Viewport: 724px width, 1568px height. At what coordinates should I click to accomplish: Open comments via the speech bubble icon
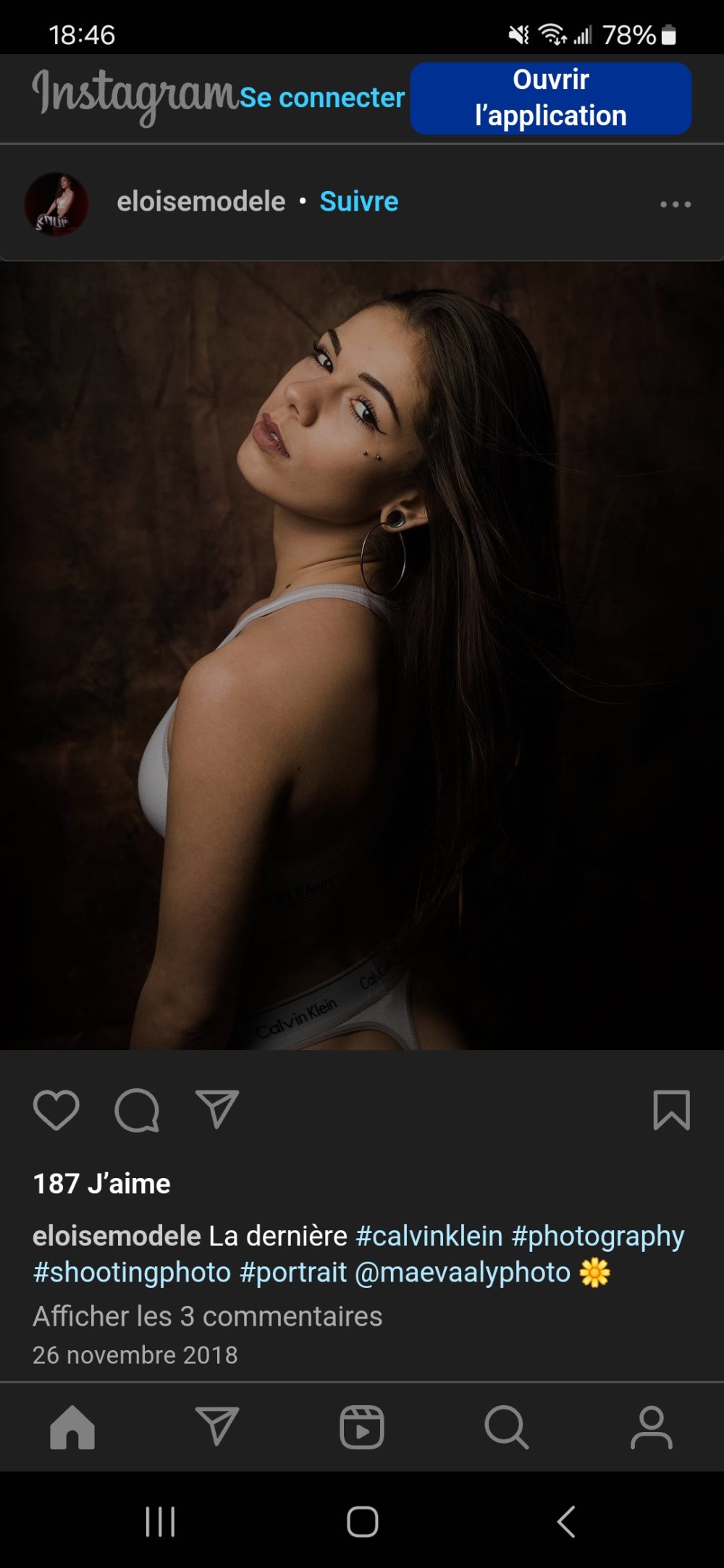click(136, 1109)
